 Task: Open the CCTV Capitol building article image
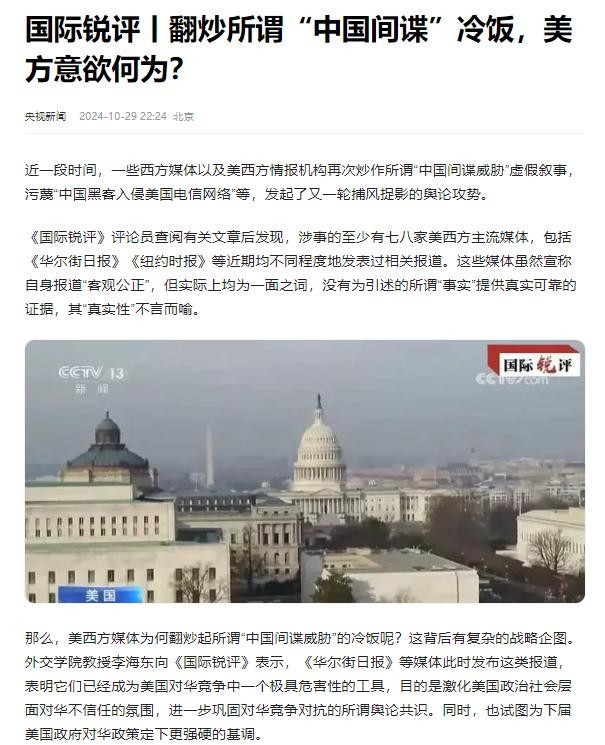click(304, 471)
